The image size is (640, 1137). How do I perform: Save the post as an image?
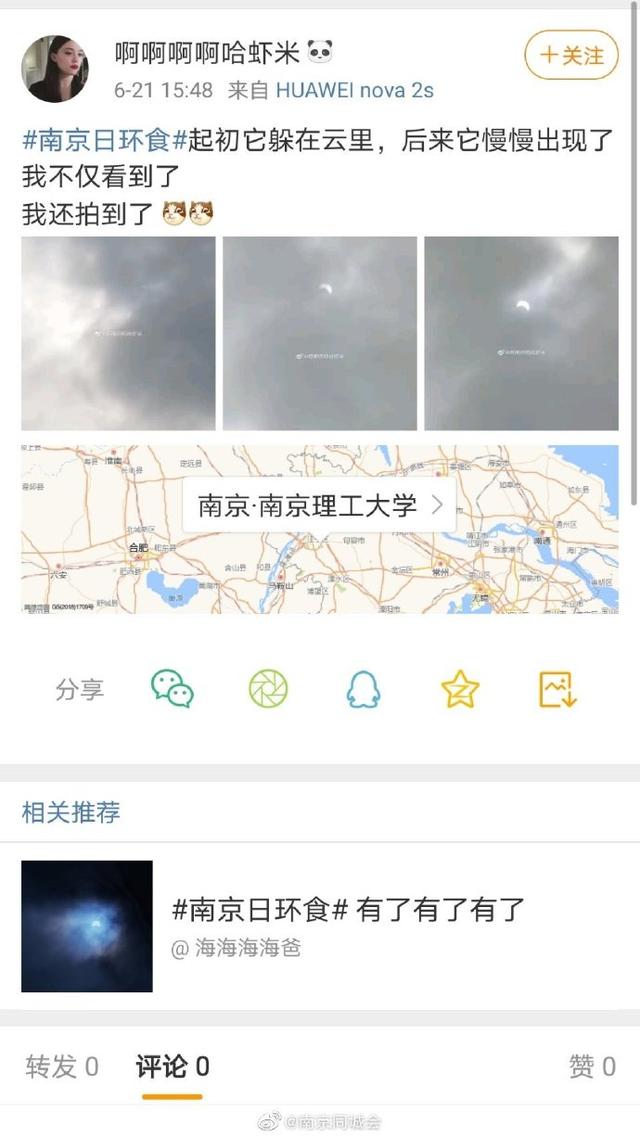[557, 689]
